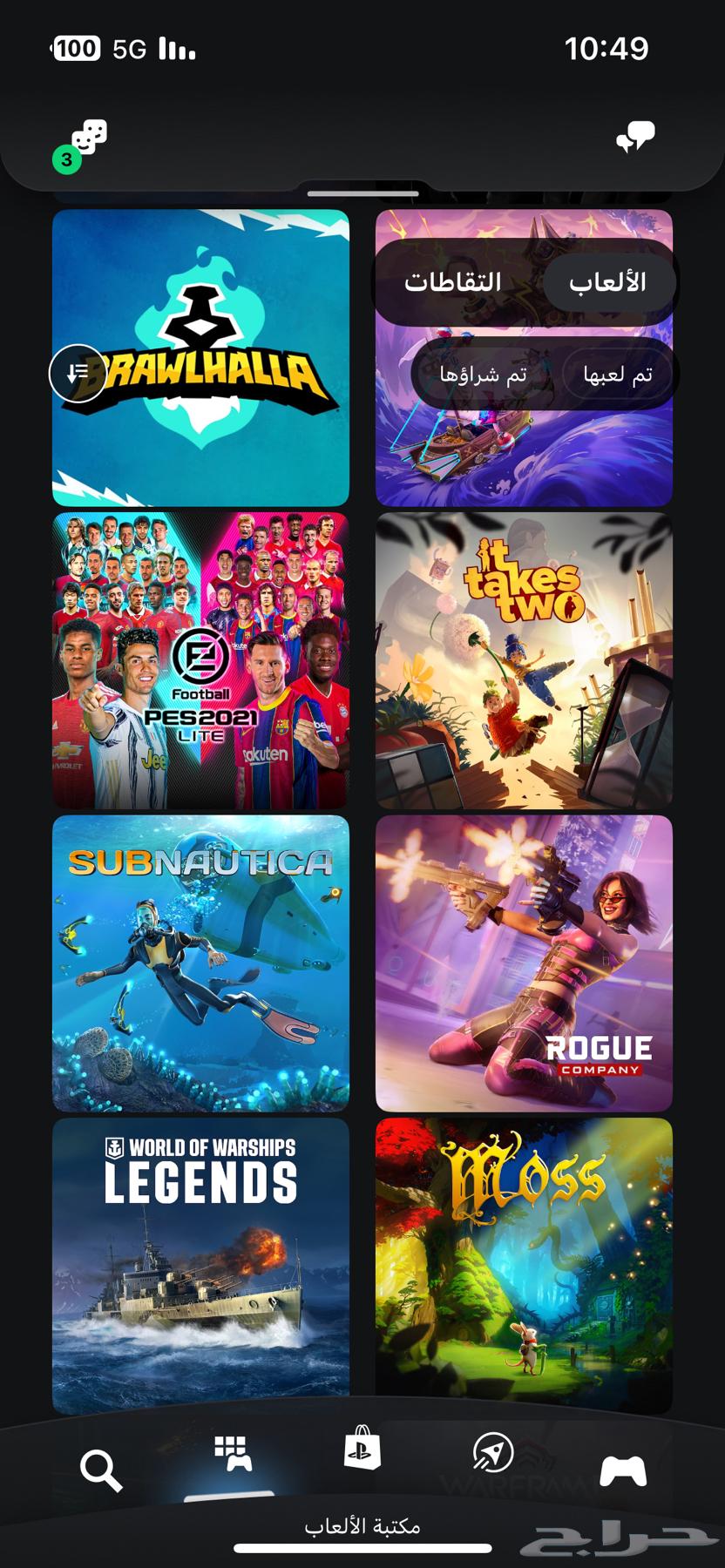Select the تم لعبها filter
The image size is (725, 1568).
coord(618,375)
